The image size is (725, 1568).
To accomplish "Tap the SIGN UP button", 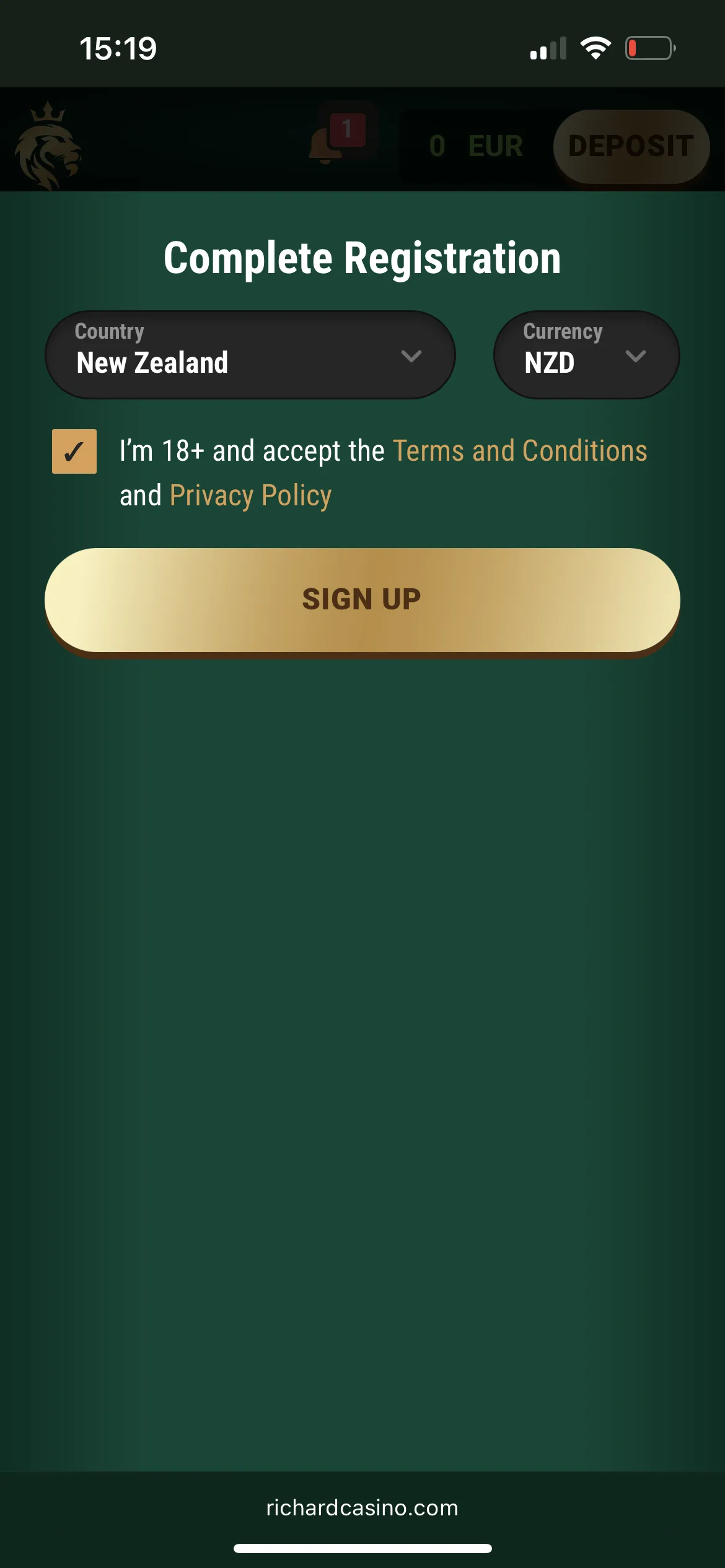I will point(362,599).
